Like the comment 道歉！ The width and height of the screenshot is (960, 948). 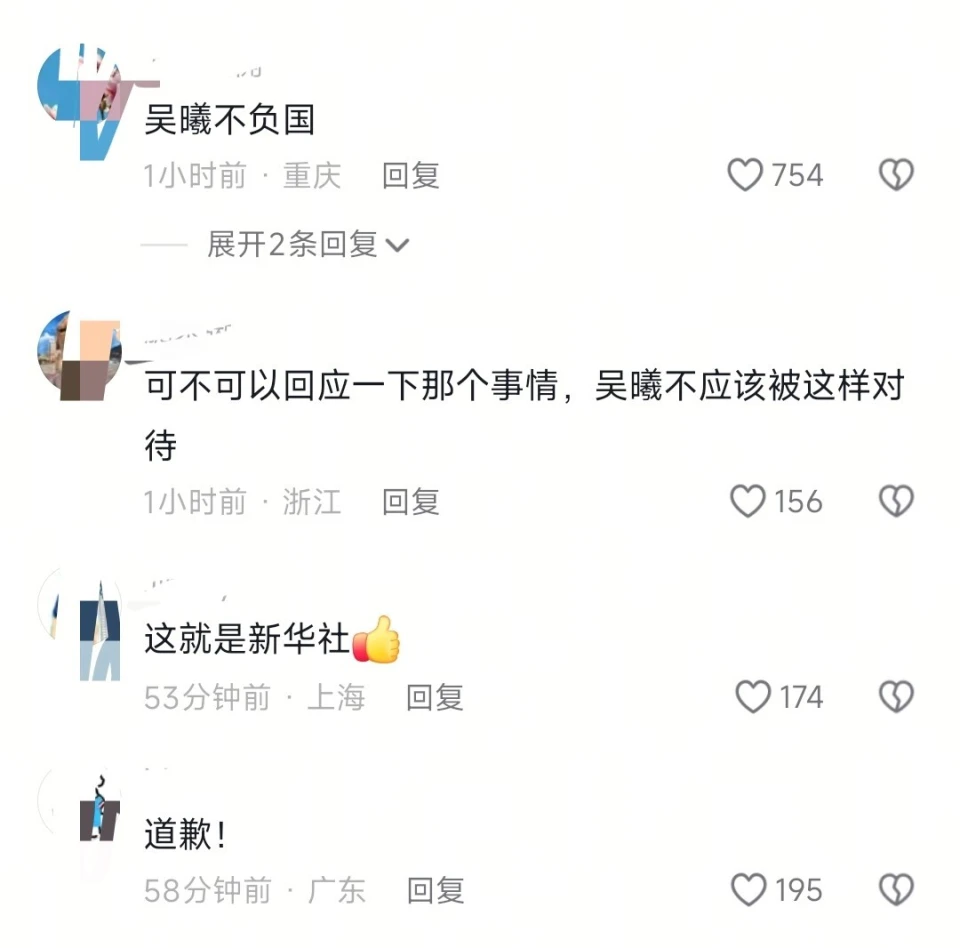tap(748, 889)
